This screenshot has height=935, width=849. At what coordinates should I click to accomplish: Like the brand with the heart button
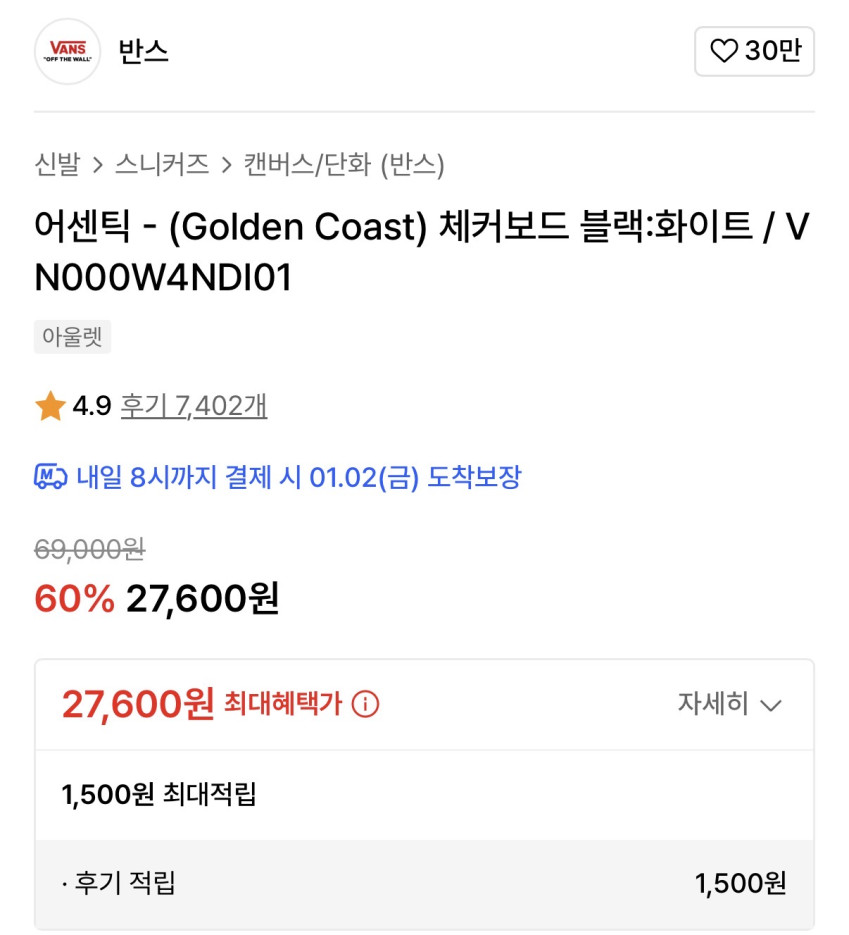754,51
